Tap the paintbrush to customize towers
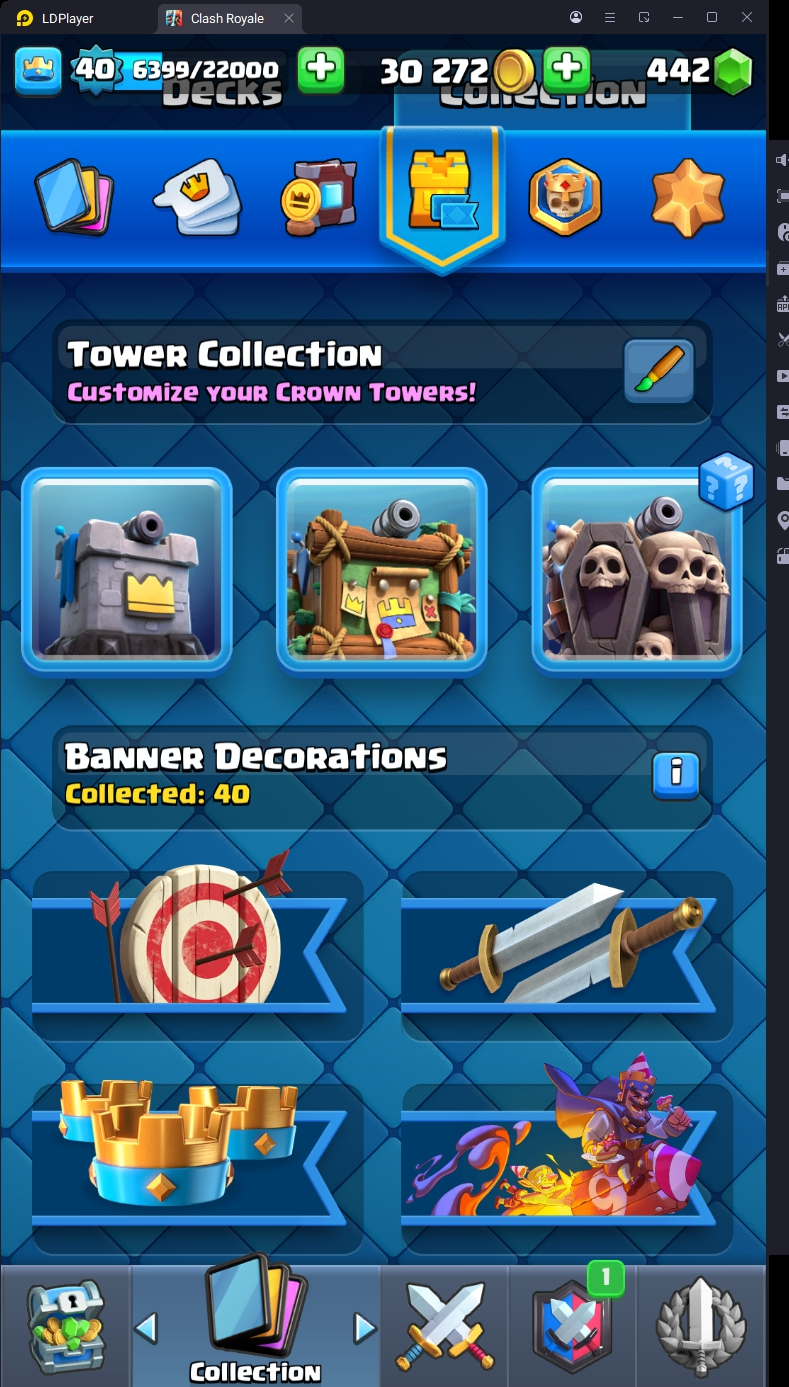789x1387 pixels. point(659,370)
